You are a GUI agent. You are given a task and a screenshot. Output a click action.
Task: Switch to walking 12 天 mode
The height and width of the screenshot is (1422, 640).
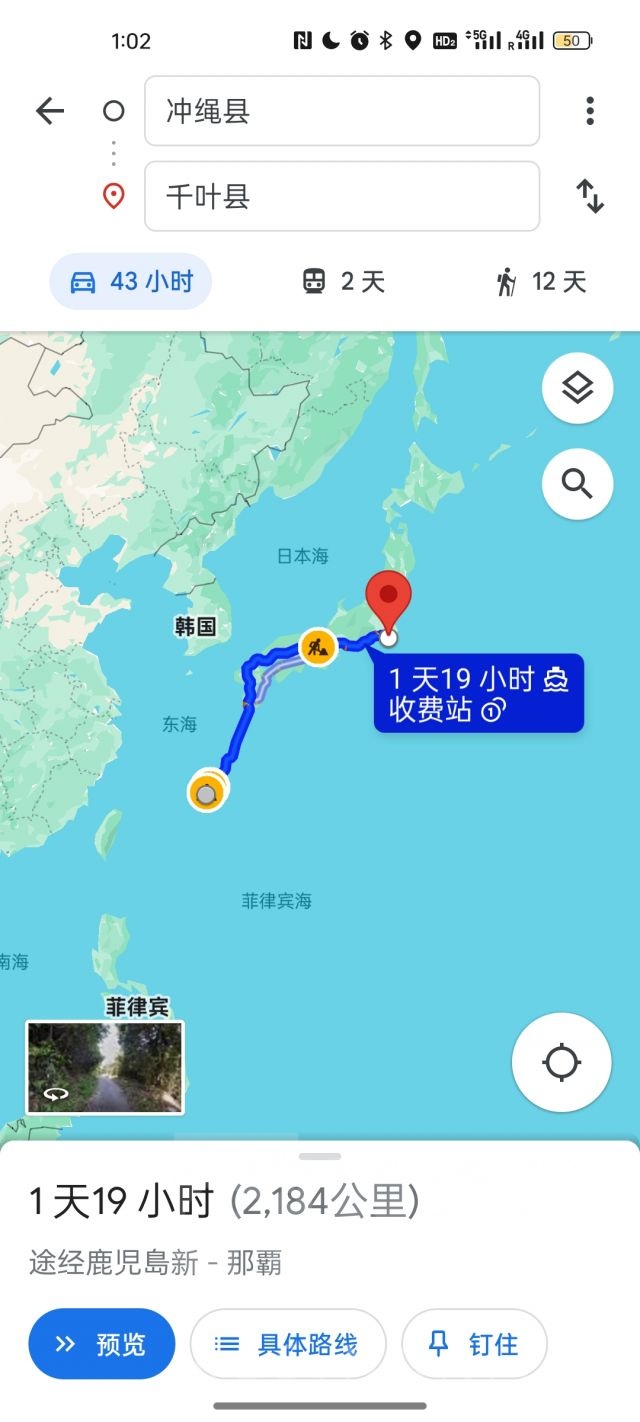(x=540, y=282)
